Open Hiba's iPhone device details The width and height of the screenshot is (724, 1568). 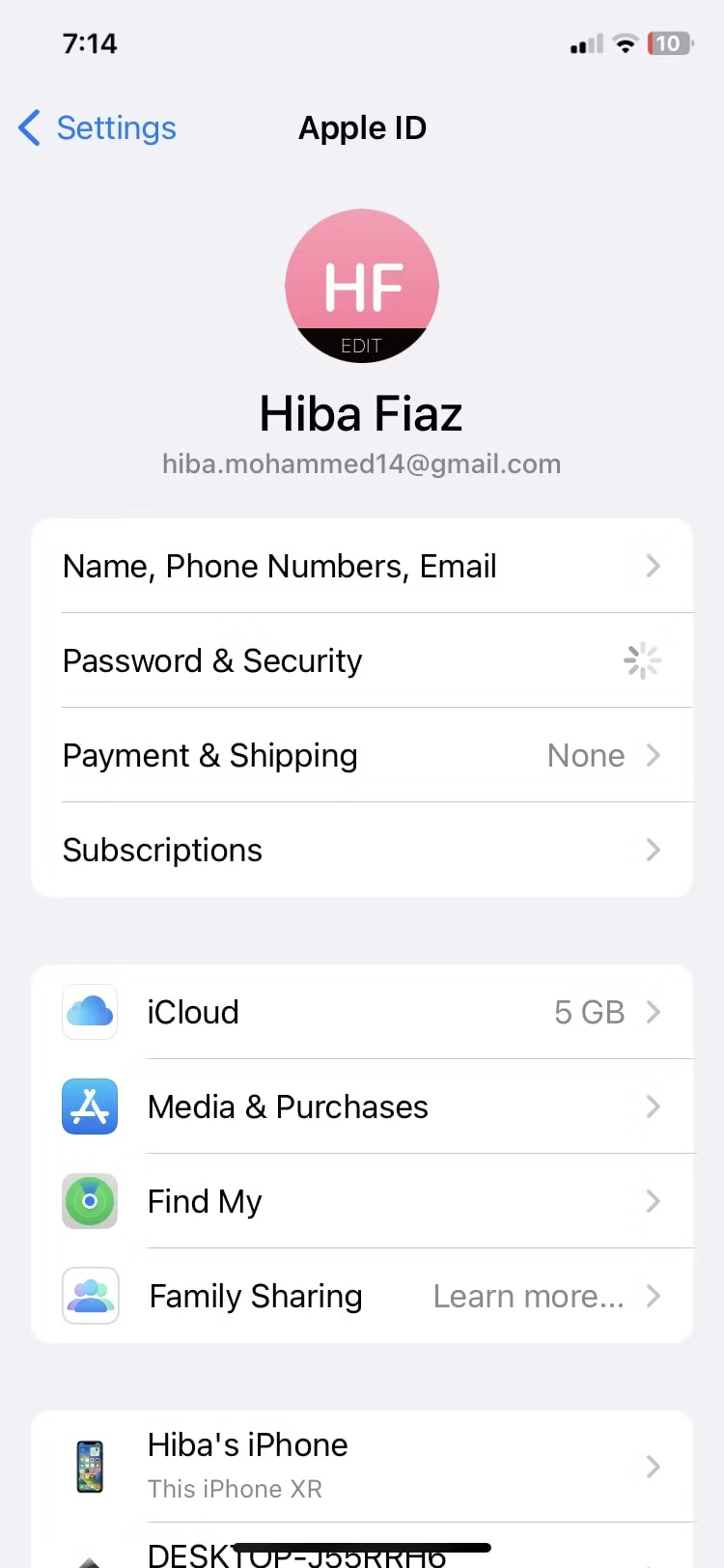(362, 1466)
